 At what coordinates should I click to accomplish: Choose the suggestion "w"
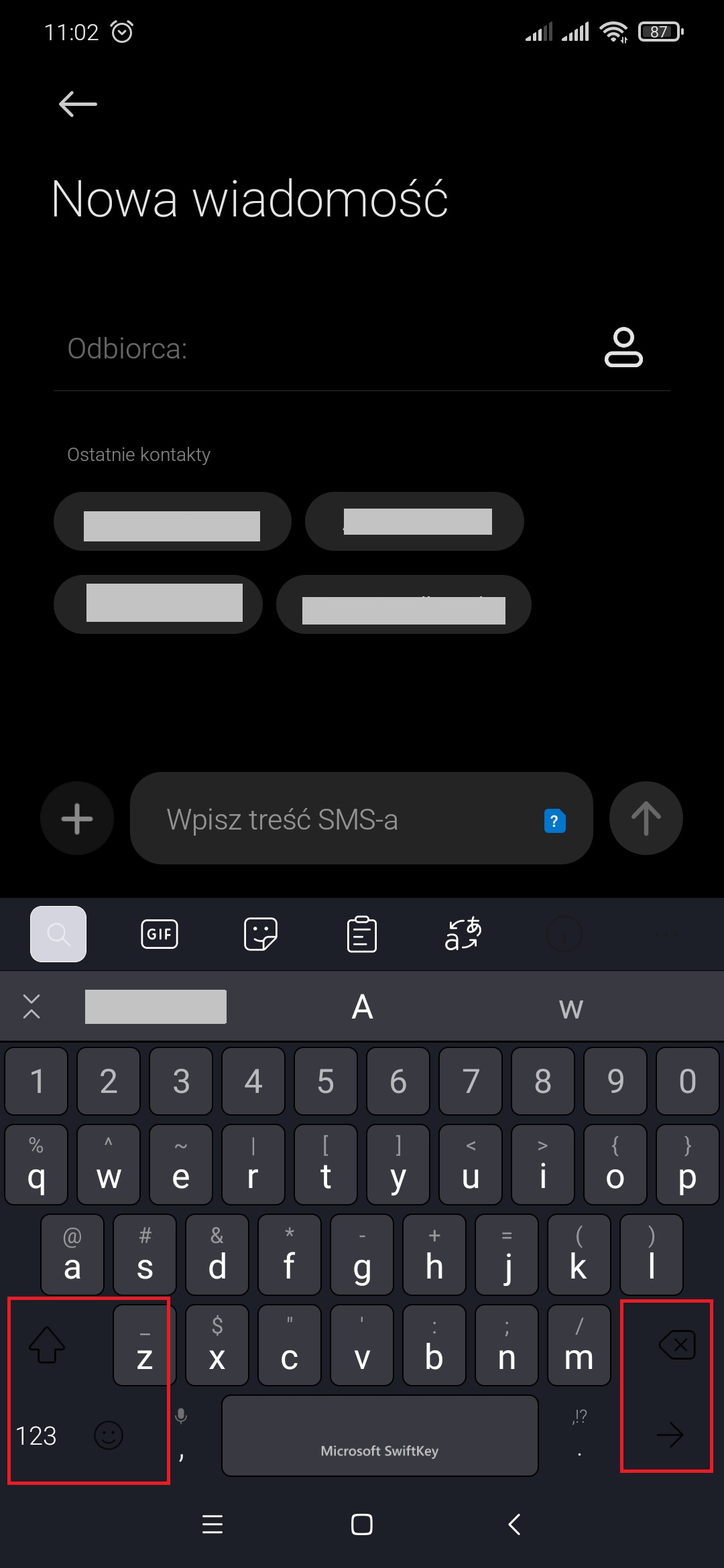570,1006
